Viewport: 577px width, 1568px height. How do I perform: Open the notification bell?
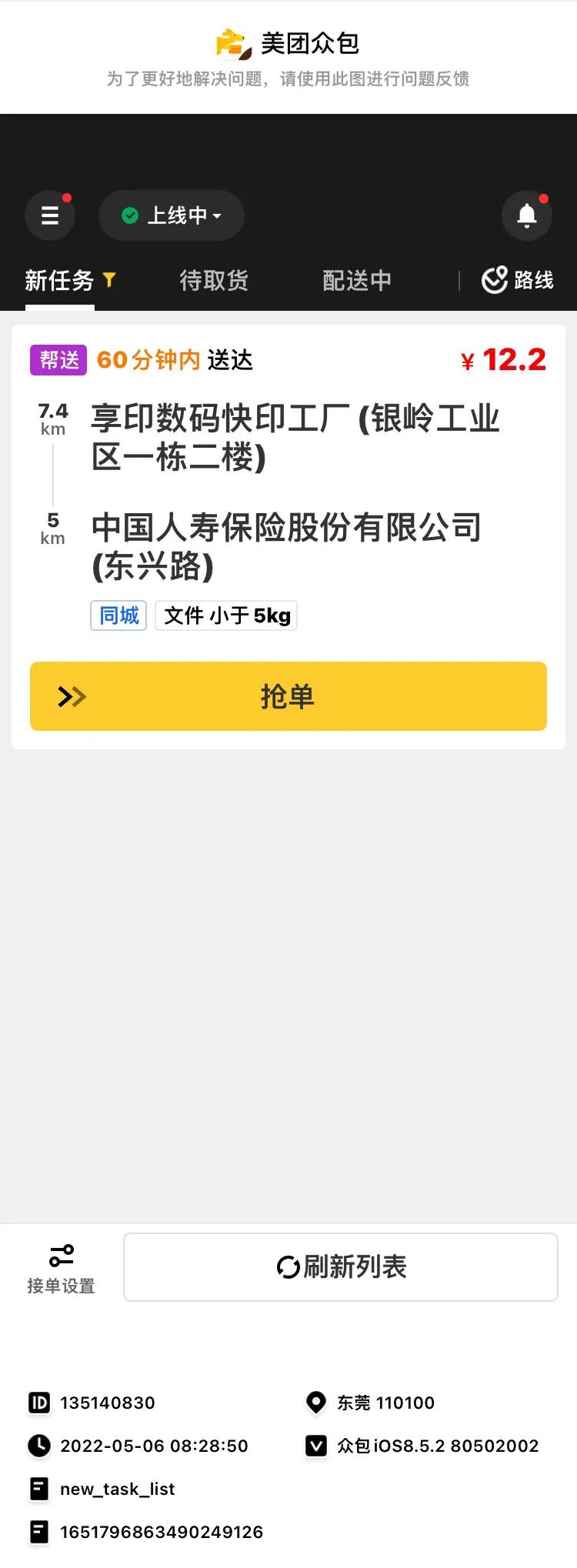526,215
